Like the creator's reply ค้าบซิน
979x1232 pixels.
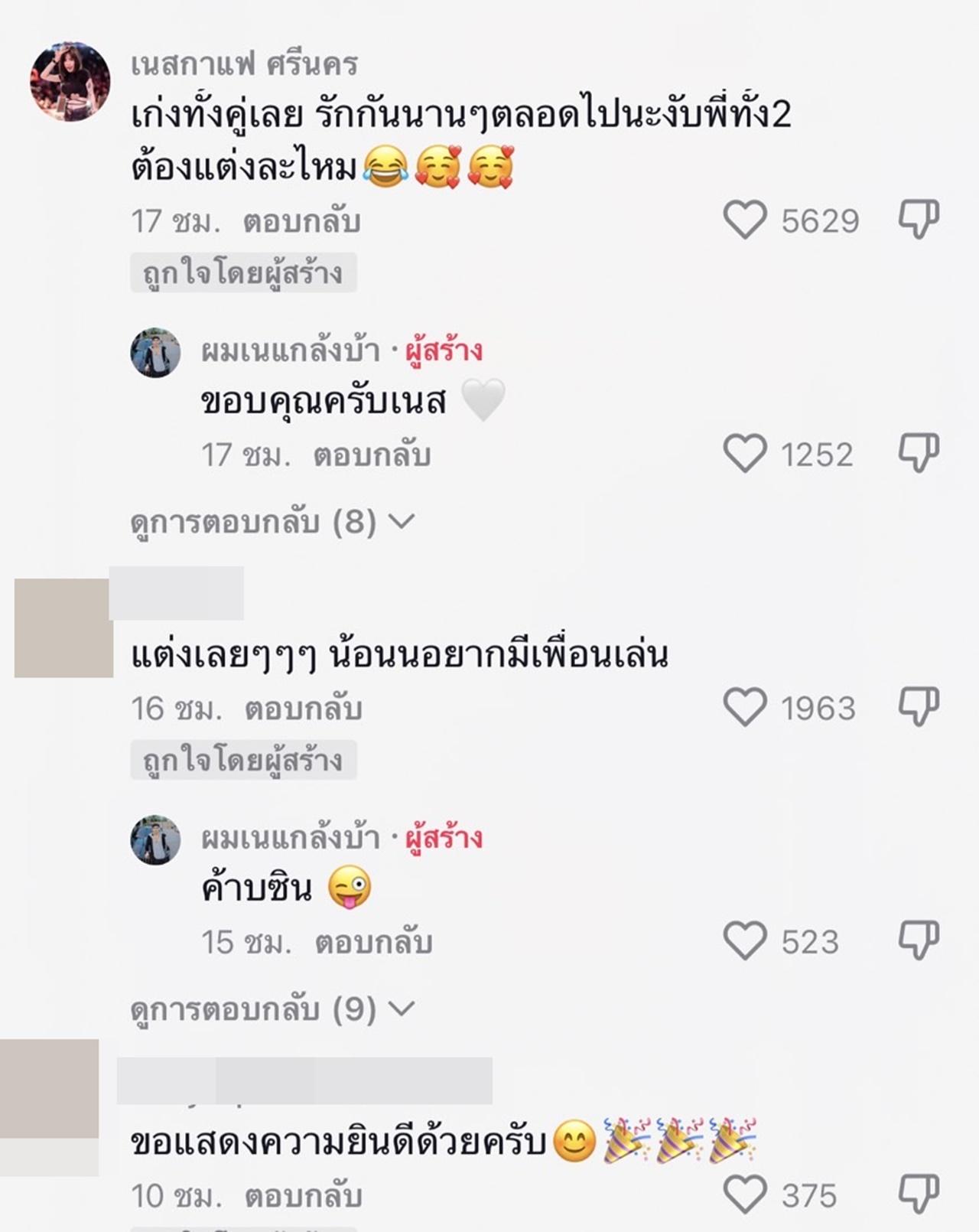[744, 940]
